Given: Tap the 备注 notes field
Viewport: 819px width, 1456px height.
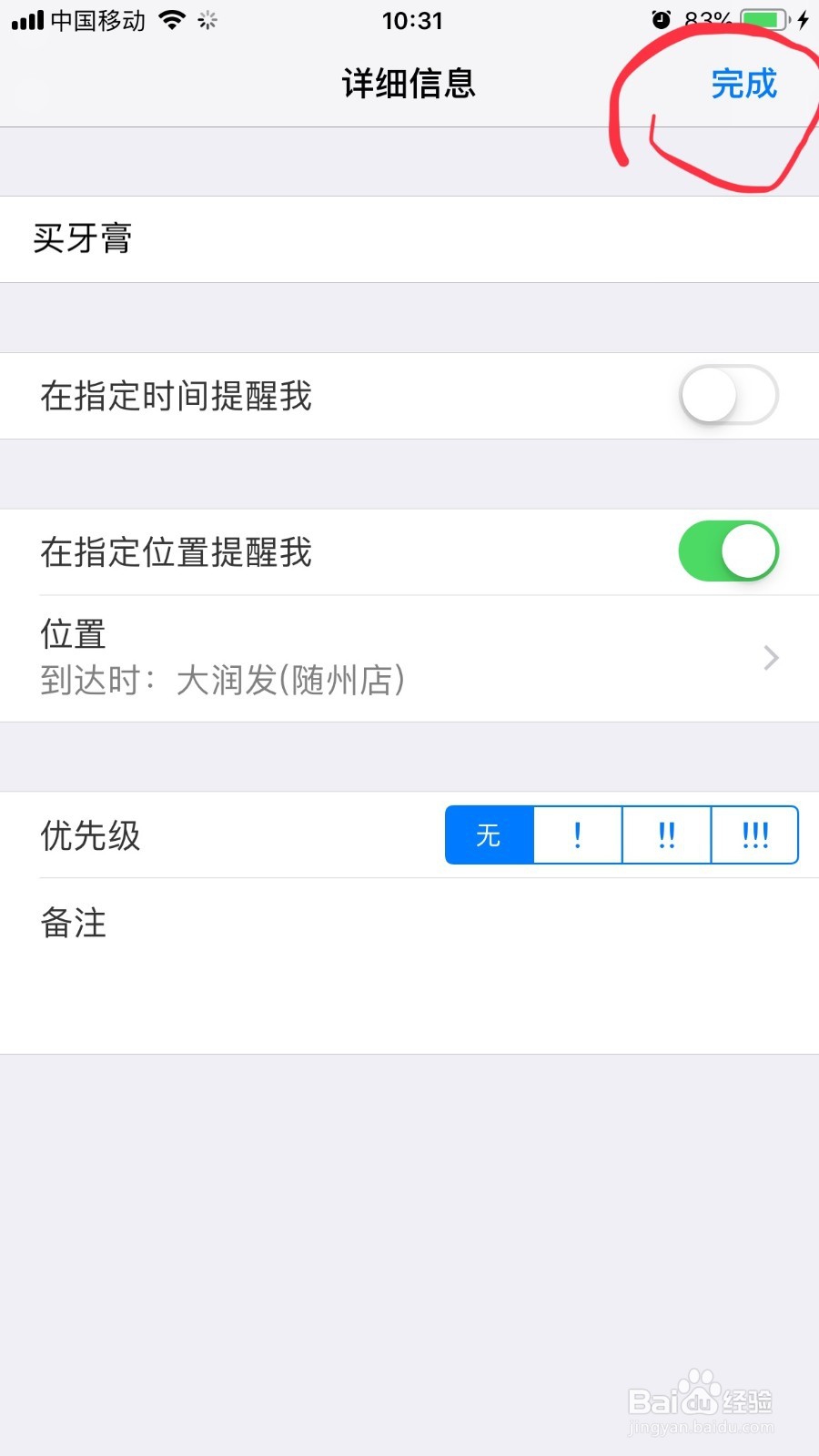Looking at the screenshot, I should coord(74,924).
